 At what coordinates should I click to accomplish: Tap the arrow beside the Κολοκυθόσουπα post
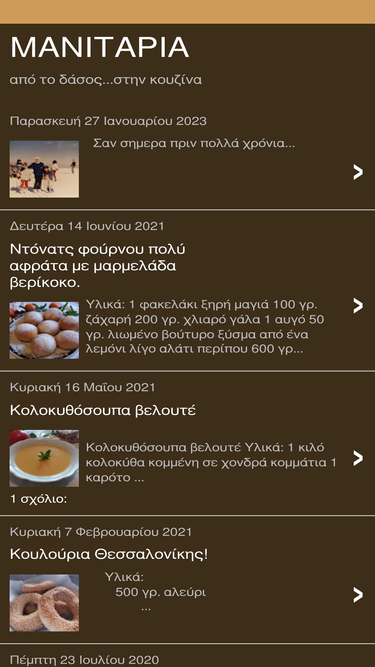pos(358,458)
